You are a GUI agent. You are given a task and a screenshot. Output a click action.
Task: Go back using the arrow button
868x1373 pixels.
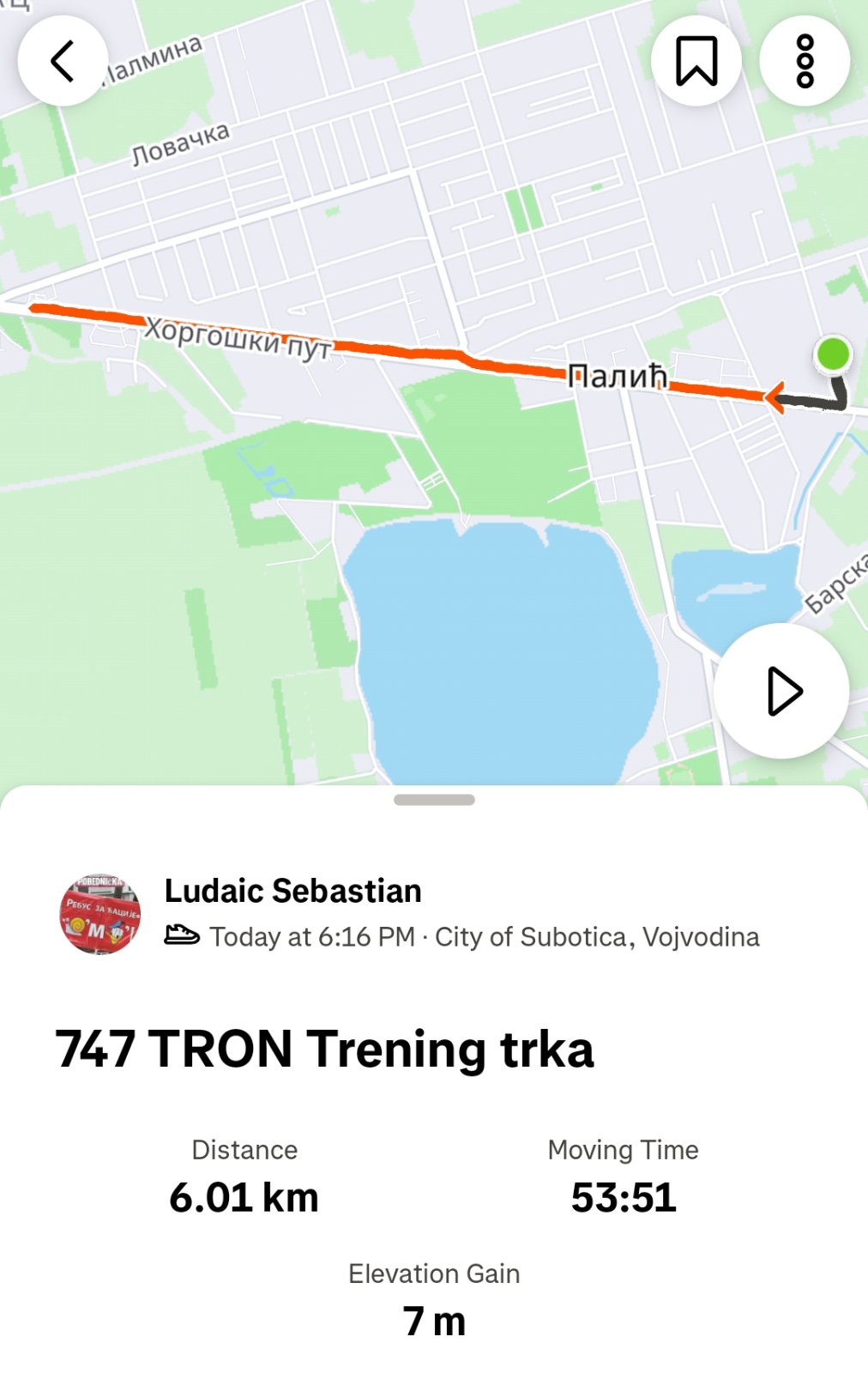click(63, 61)
